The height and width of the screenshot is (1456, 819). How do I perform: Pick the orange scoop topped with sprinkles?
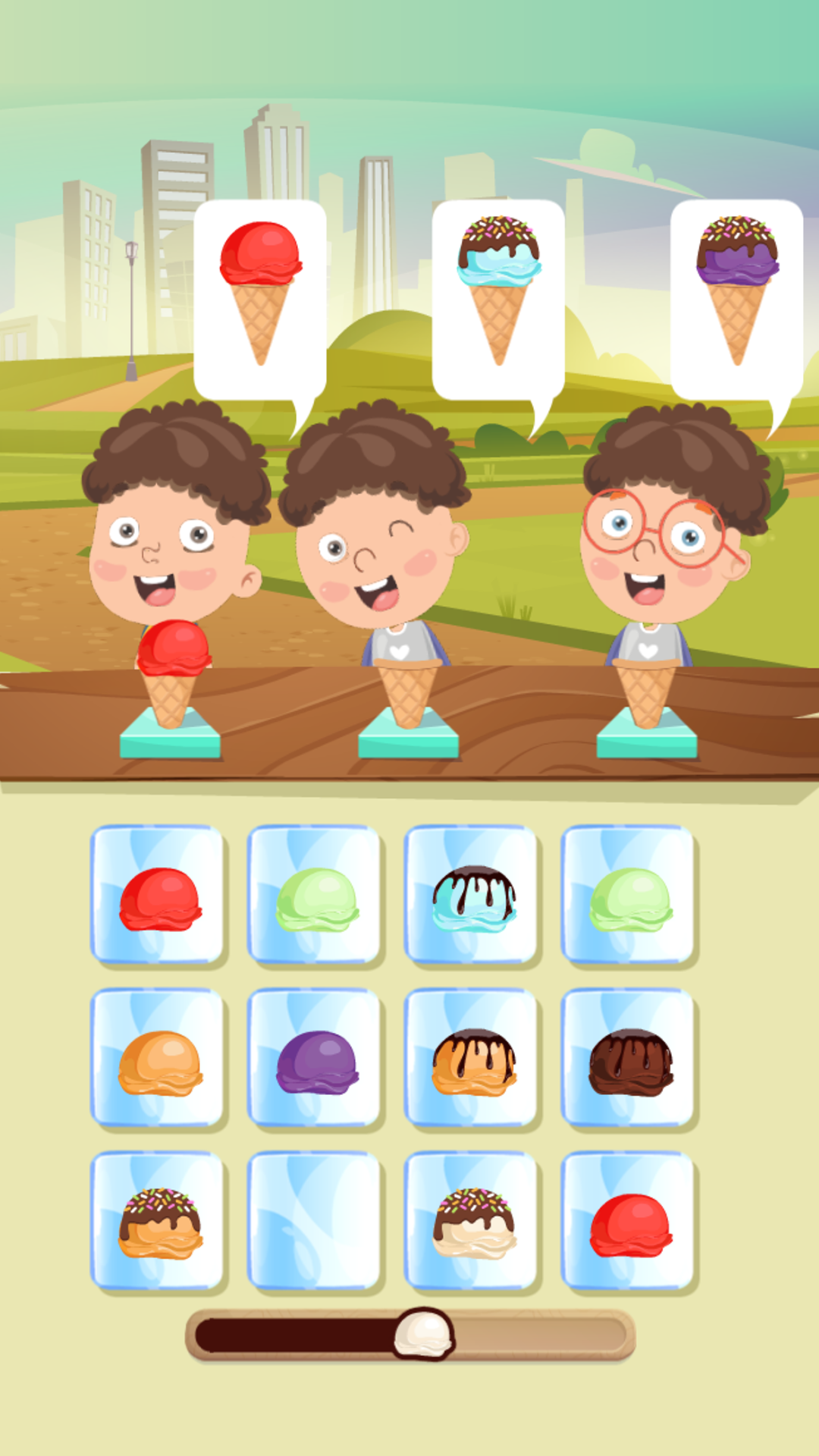coord(158,1221)
